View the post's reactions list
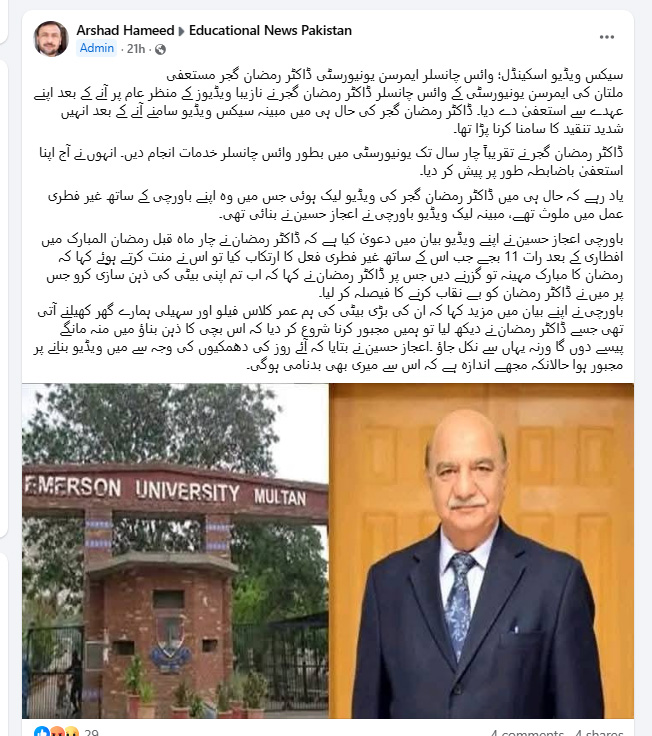652x736 pixels. pyautogui.click(x=66, y=732)
